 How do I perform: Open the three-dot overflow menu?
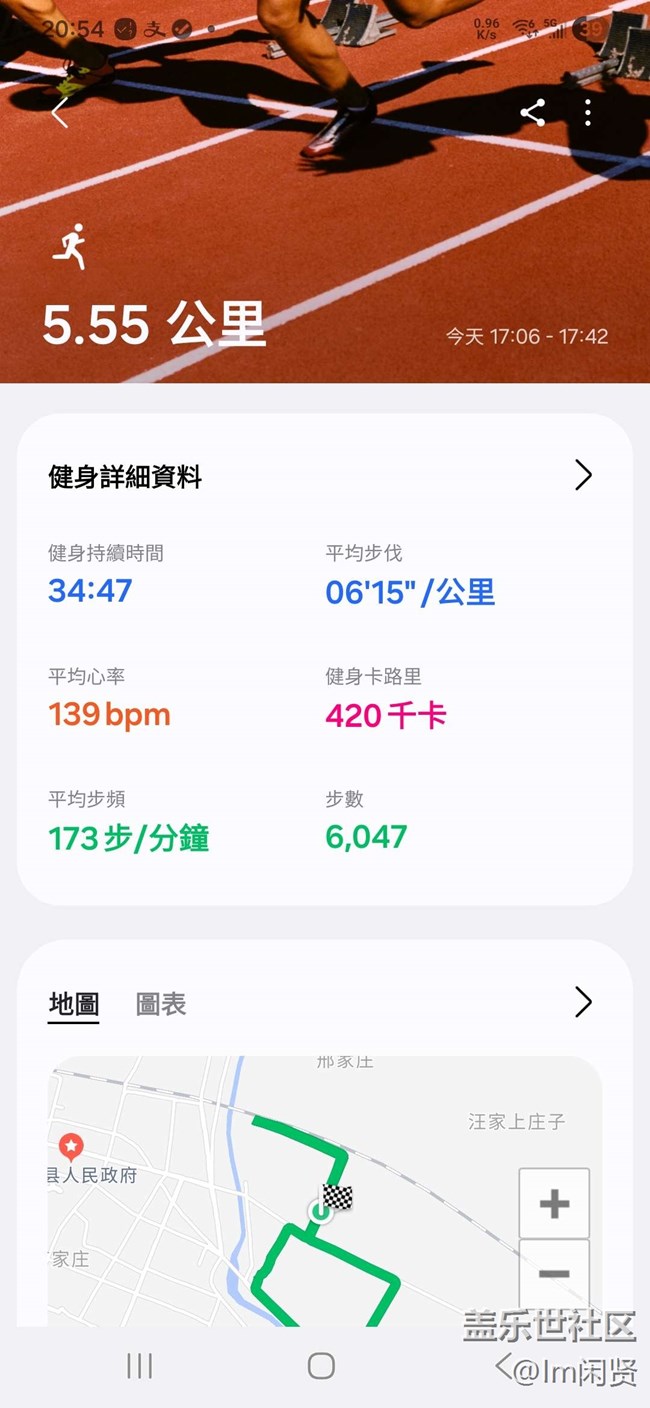click(x=588, y=113)
